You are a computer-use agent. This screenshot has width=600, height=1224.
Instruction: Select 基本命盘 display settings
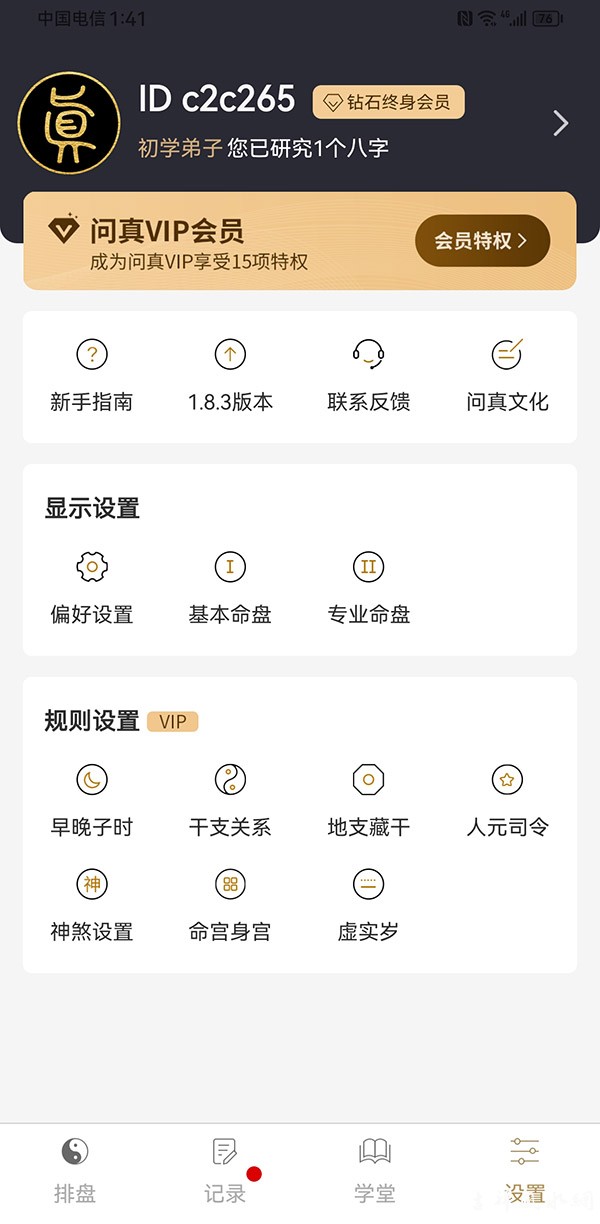coord(230,589)
